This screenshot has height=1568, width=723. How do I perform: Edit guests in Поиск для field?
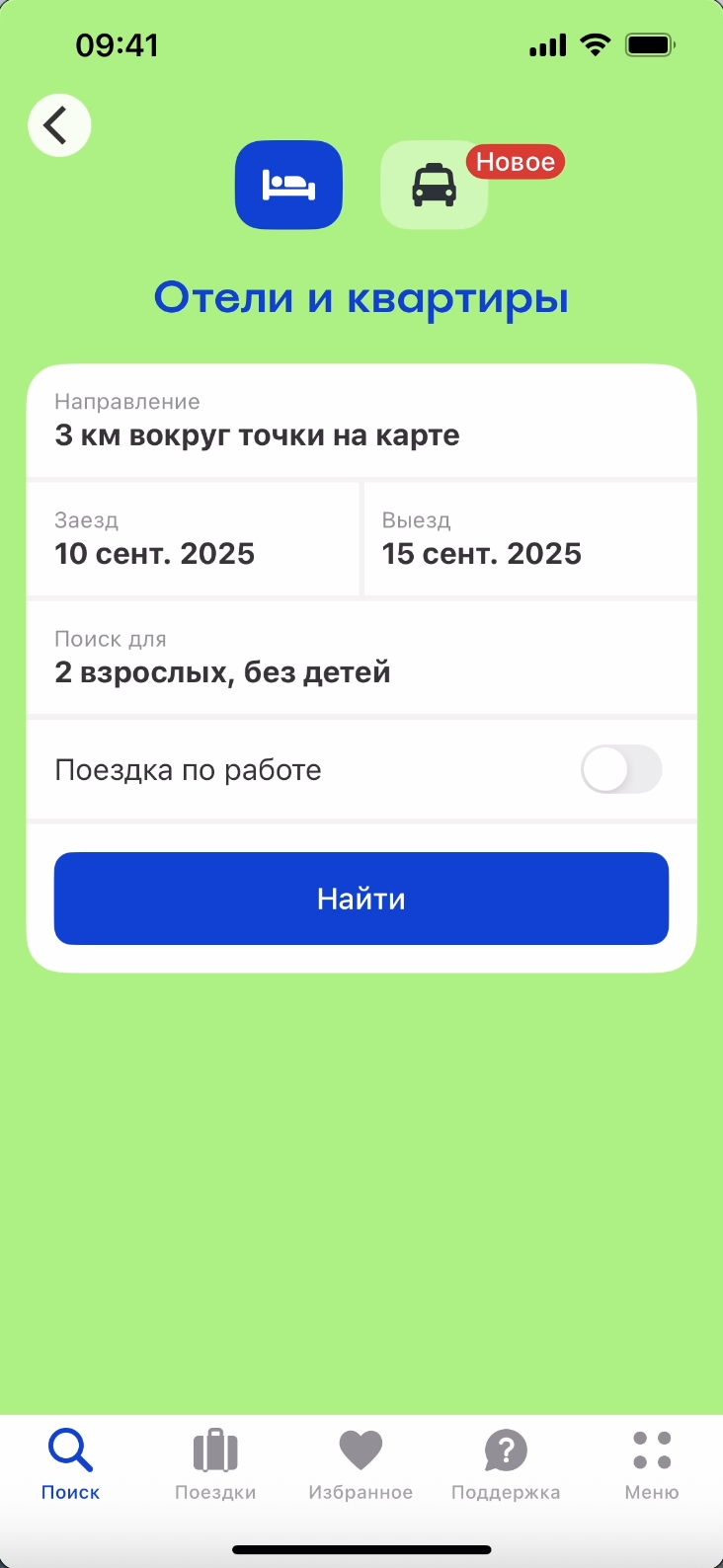[361, 658]
